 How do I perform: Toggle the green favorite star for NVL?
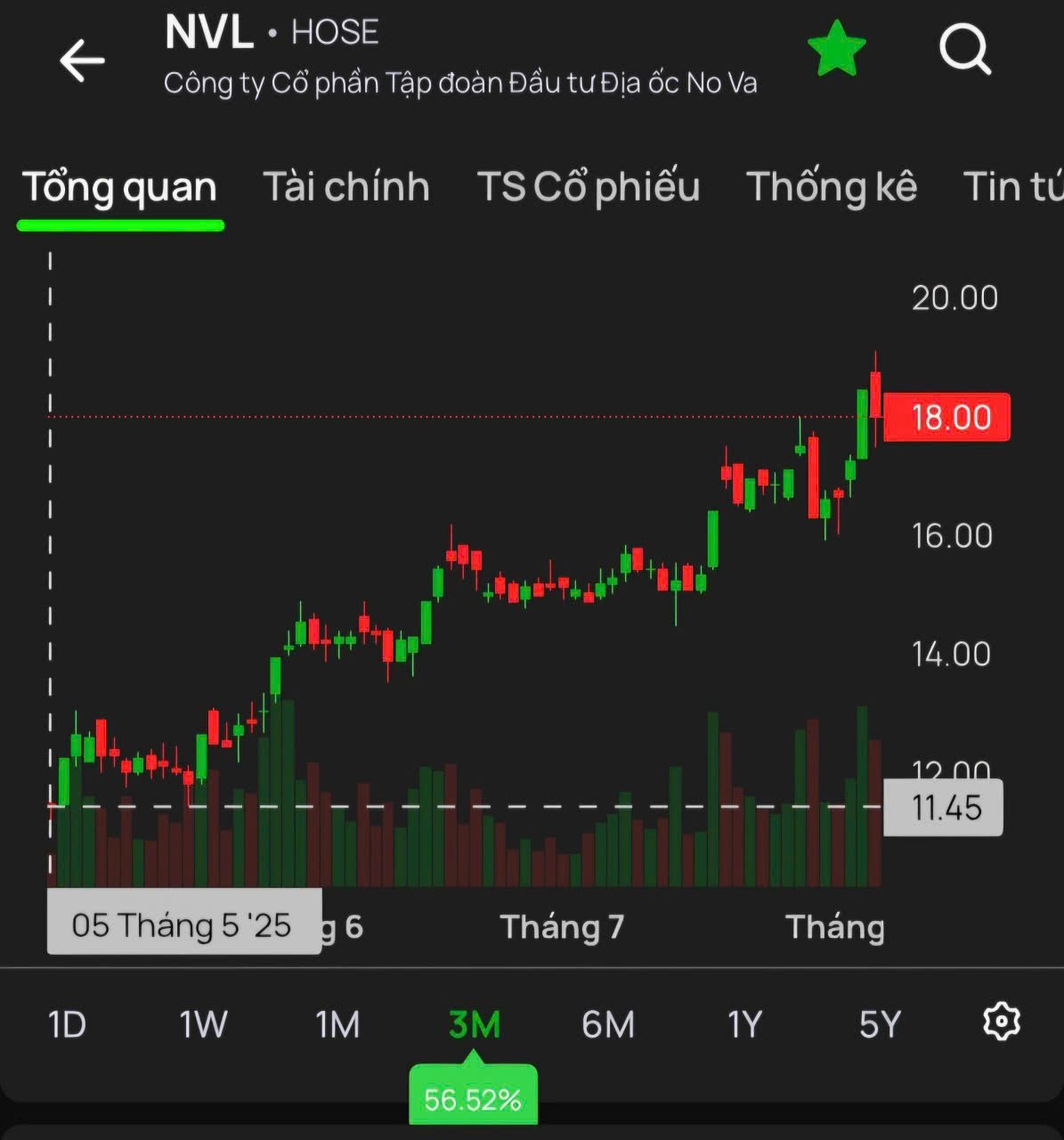pos(835,51)
